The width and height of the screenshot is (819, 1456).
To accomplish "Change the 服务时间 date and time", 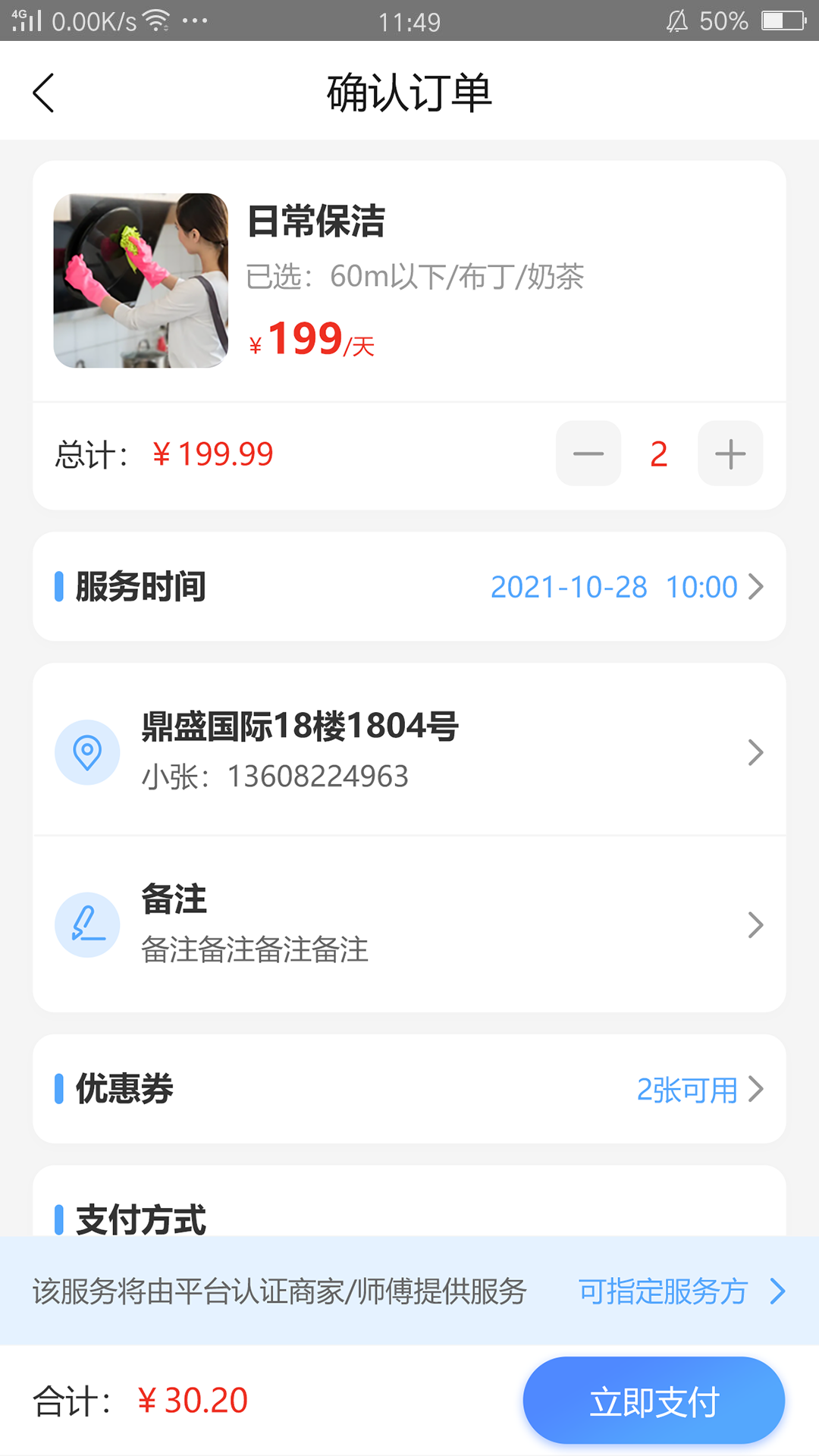I will pos(626,587).
